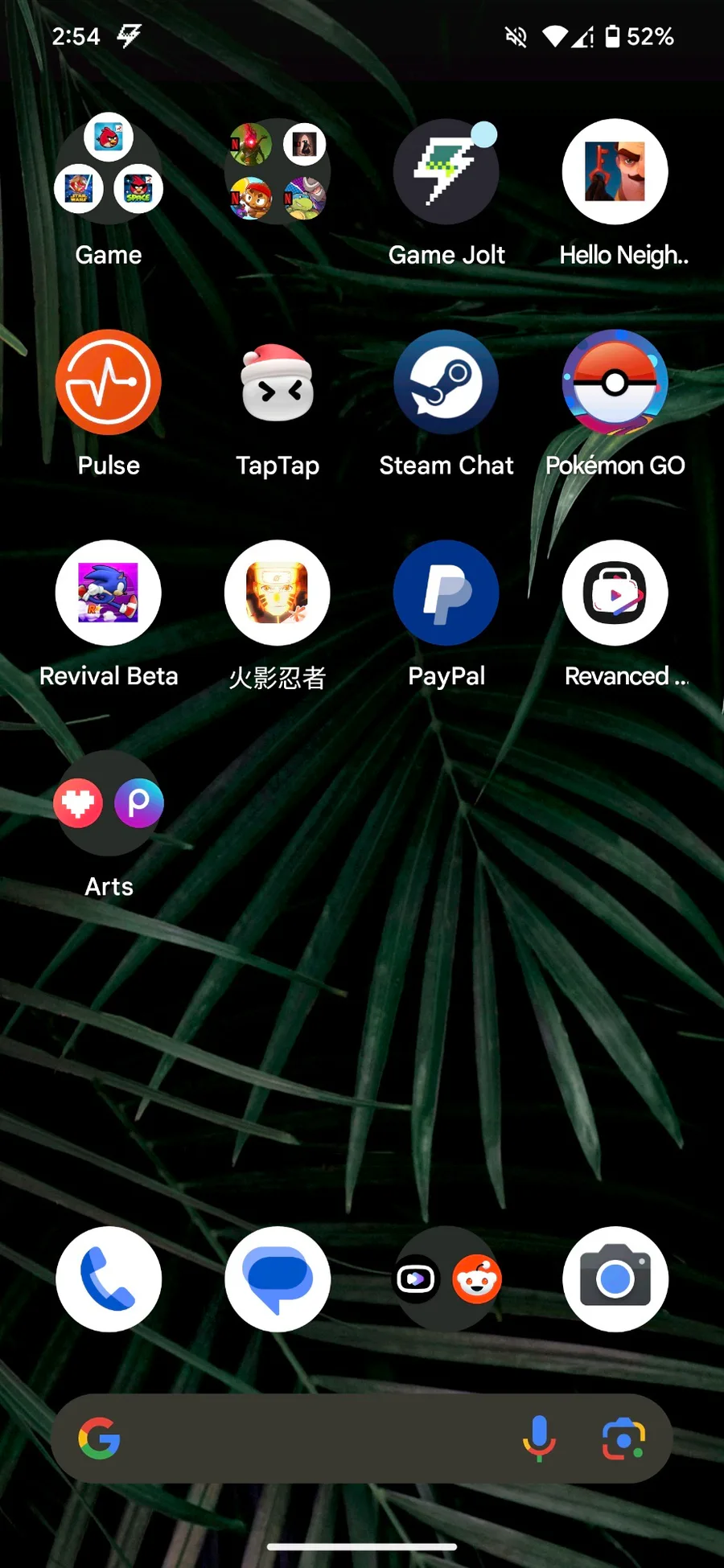The height and width of the screenshot is (1568, 724).
Task: Open the unnamed Netflix games folder
Action: 278,171
